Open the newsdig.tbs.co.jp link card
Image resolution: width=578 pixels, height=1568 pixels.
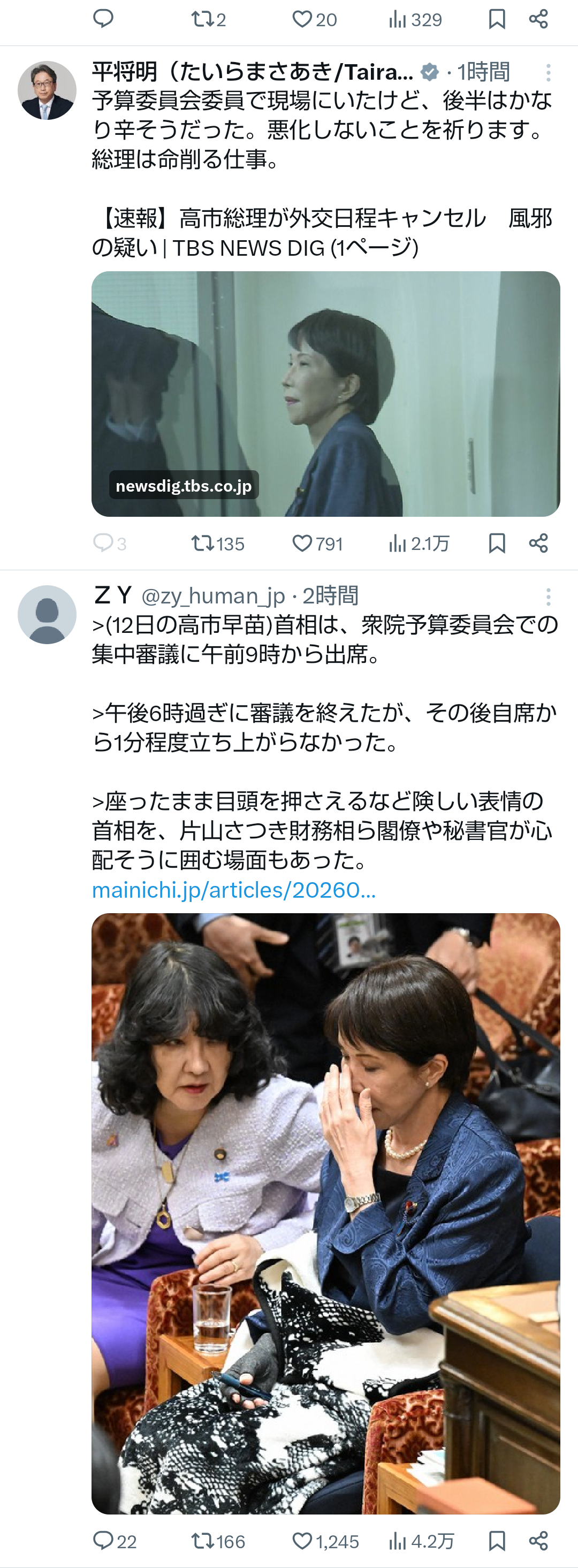coord(325,394)
